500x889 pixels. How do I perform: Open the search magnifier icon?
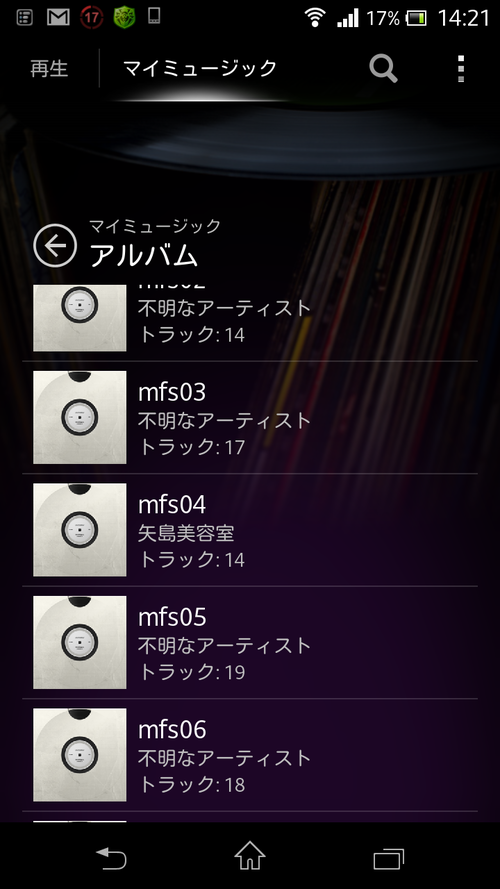pyautogui.click(x=383, y=69)
